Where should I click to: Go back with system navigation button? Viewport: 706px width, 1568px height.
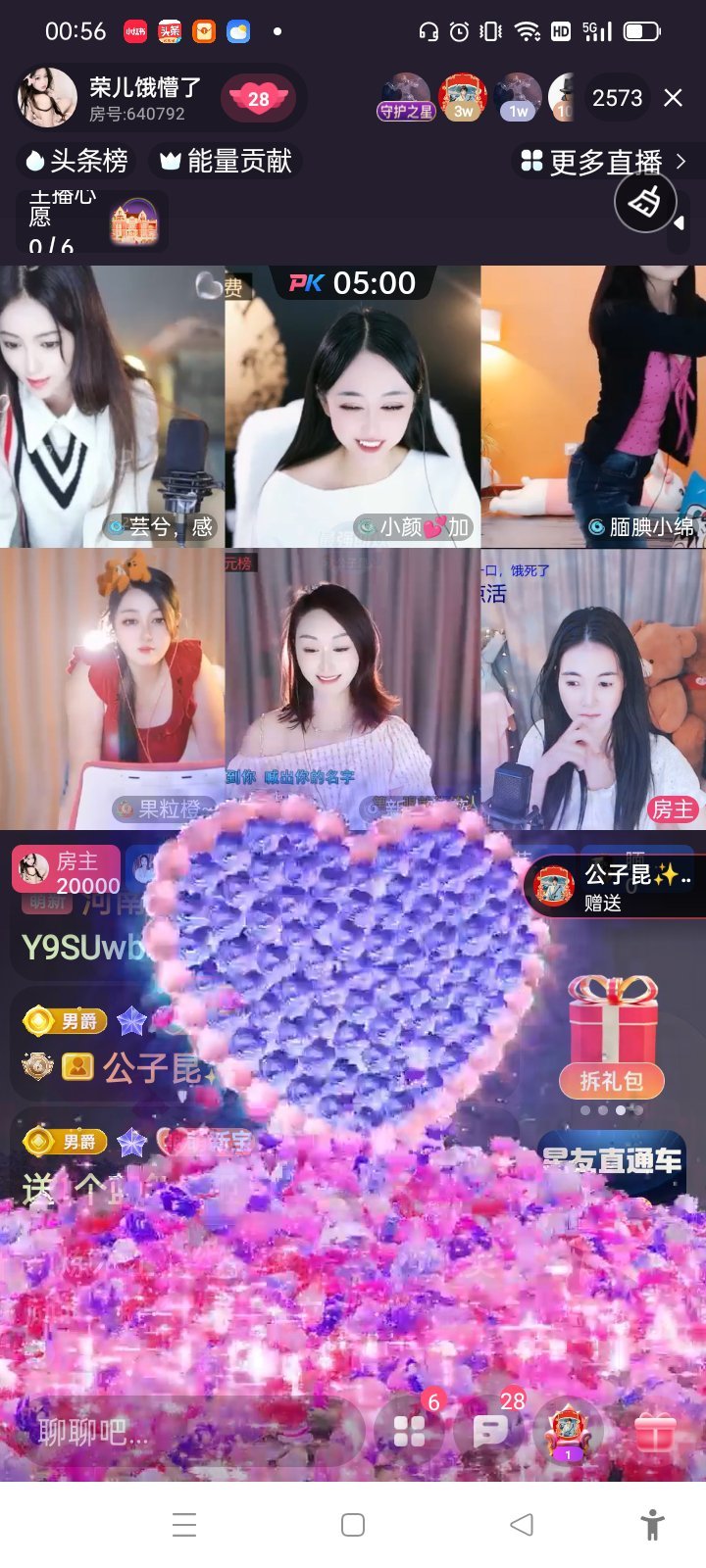pyautogui.click(x=522, y=1524)
